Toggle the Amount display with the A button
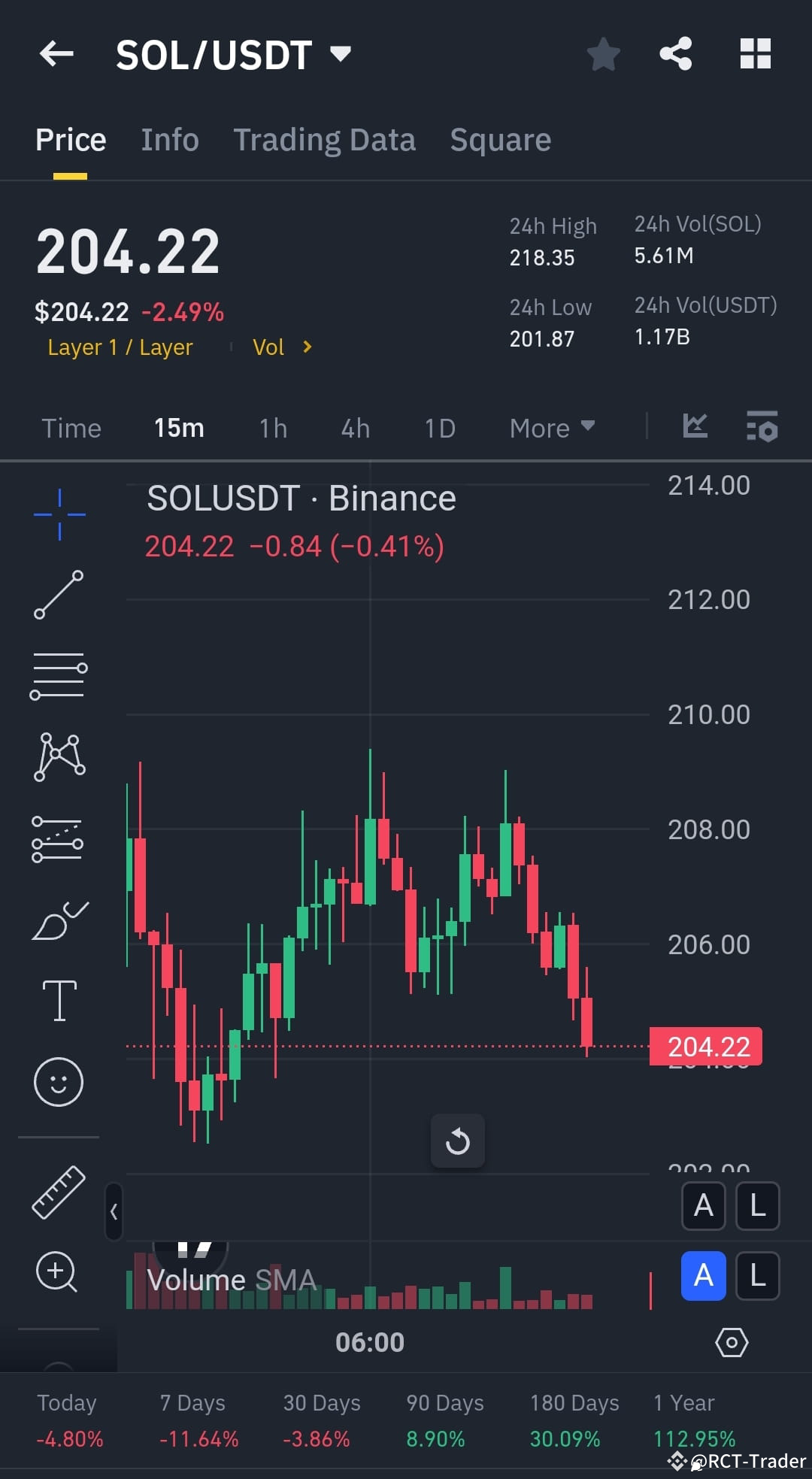812x1479 pixels. click(704, 1206)
